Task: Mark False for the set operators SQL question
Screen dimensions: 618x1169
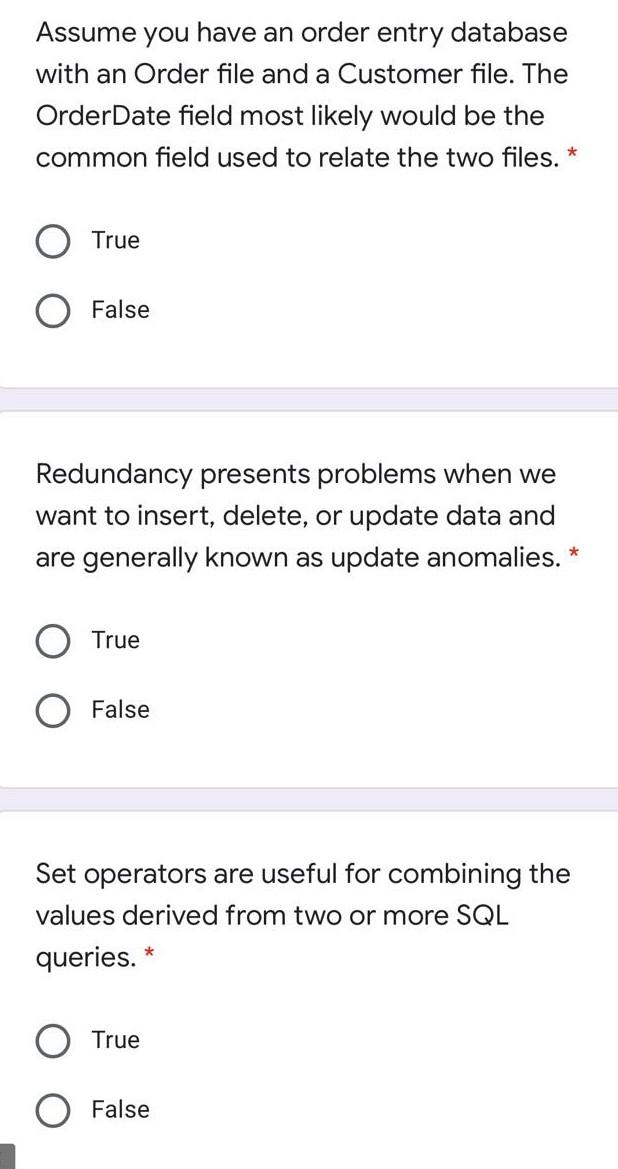Action: (x=53, y=1111)
